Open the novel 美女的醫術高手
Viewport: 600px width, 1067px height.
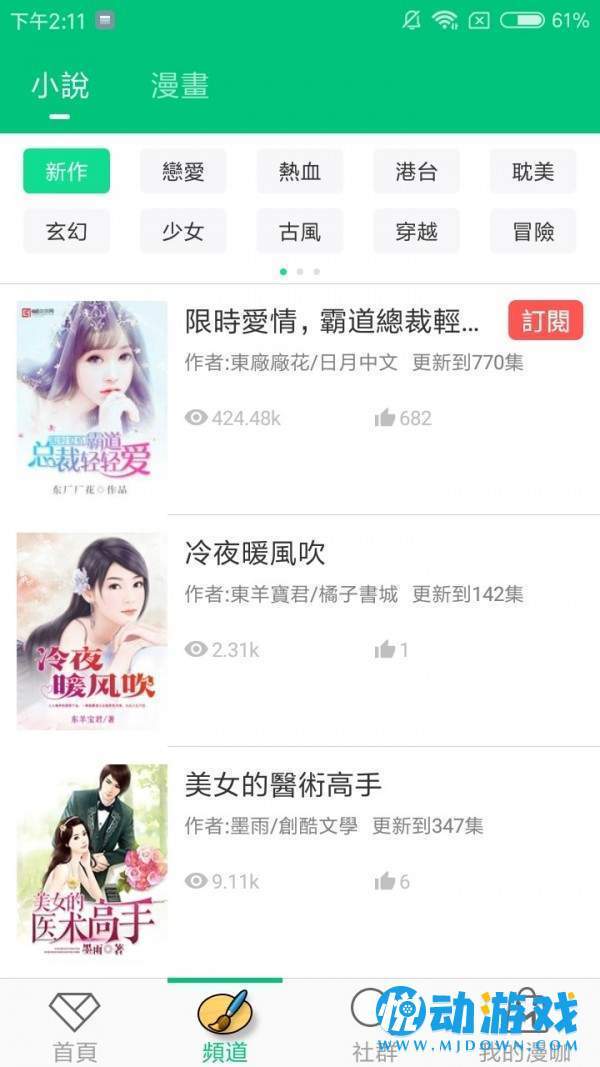[x=283, y=785]
